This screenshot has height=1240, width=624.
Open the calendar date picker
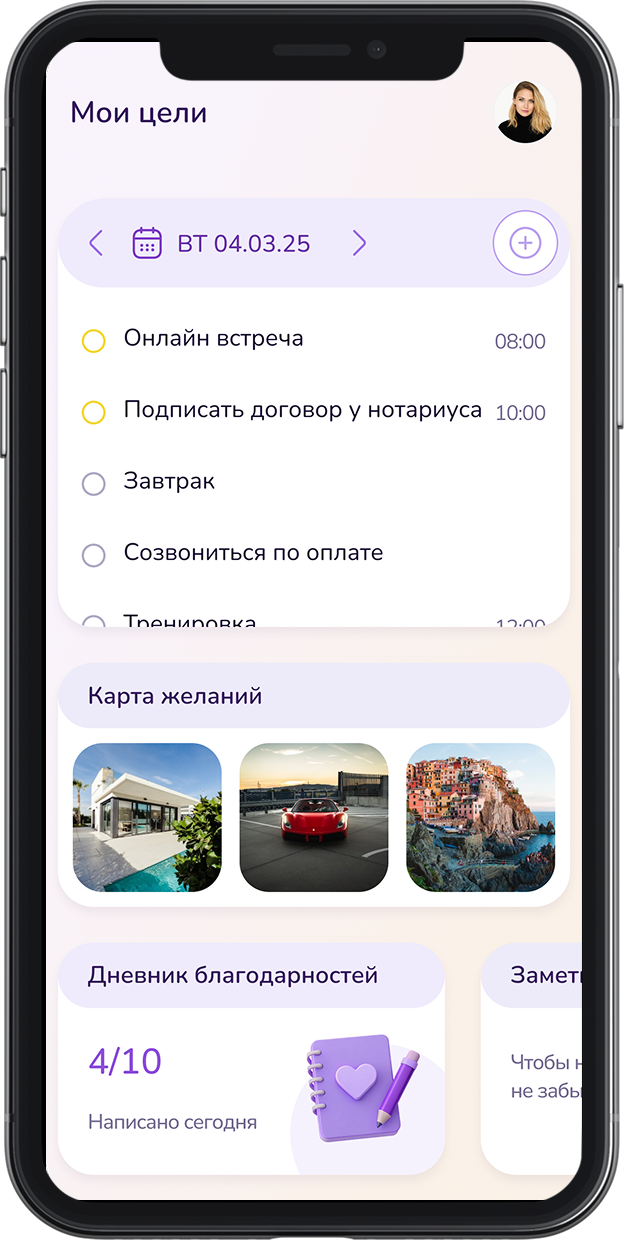[147, 243]
